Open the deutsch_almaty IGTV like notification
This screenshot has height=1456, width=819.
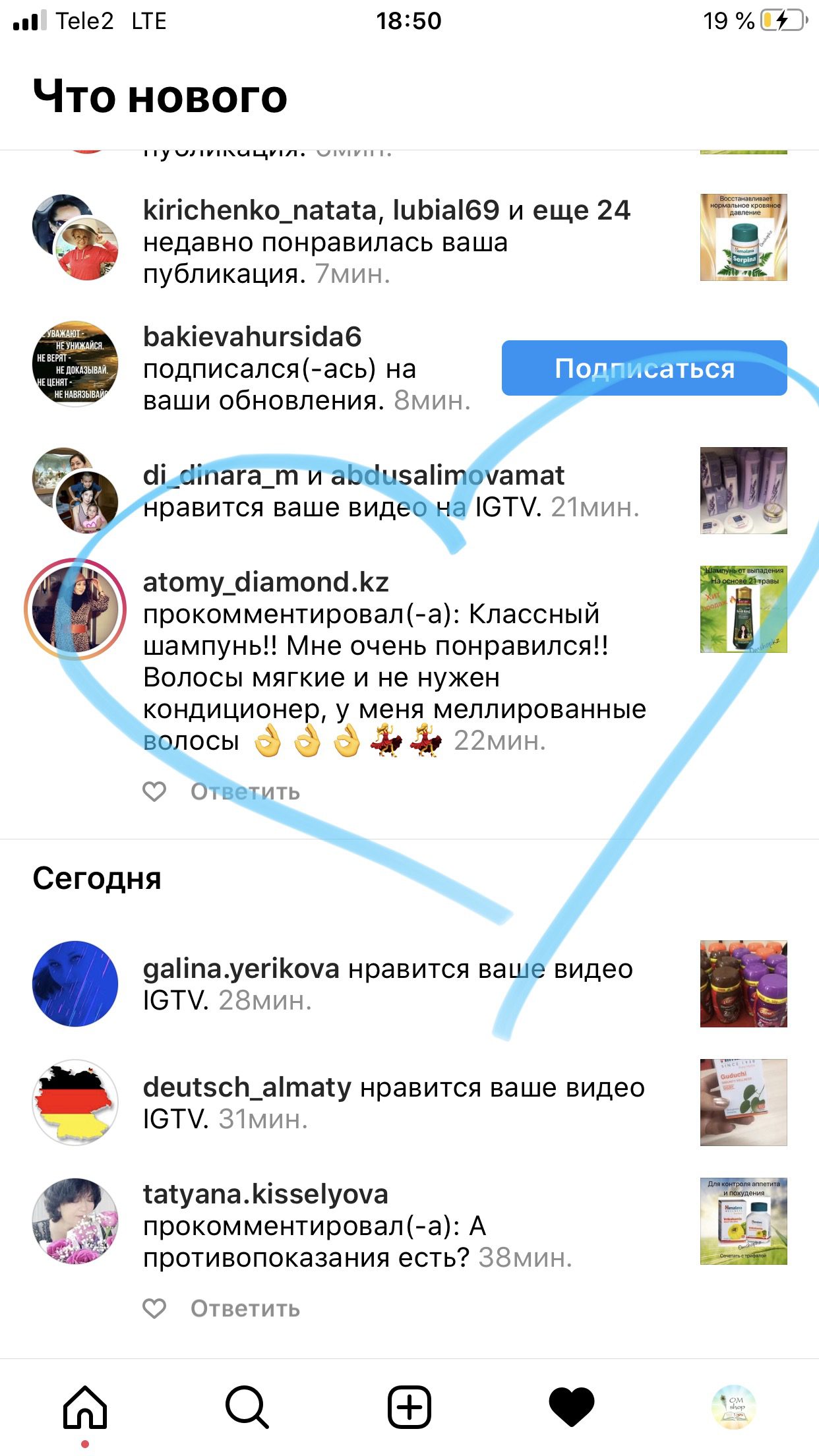tap(393, 1103)
